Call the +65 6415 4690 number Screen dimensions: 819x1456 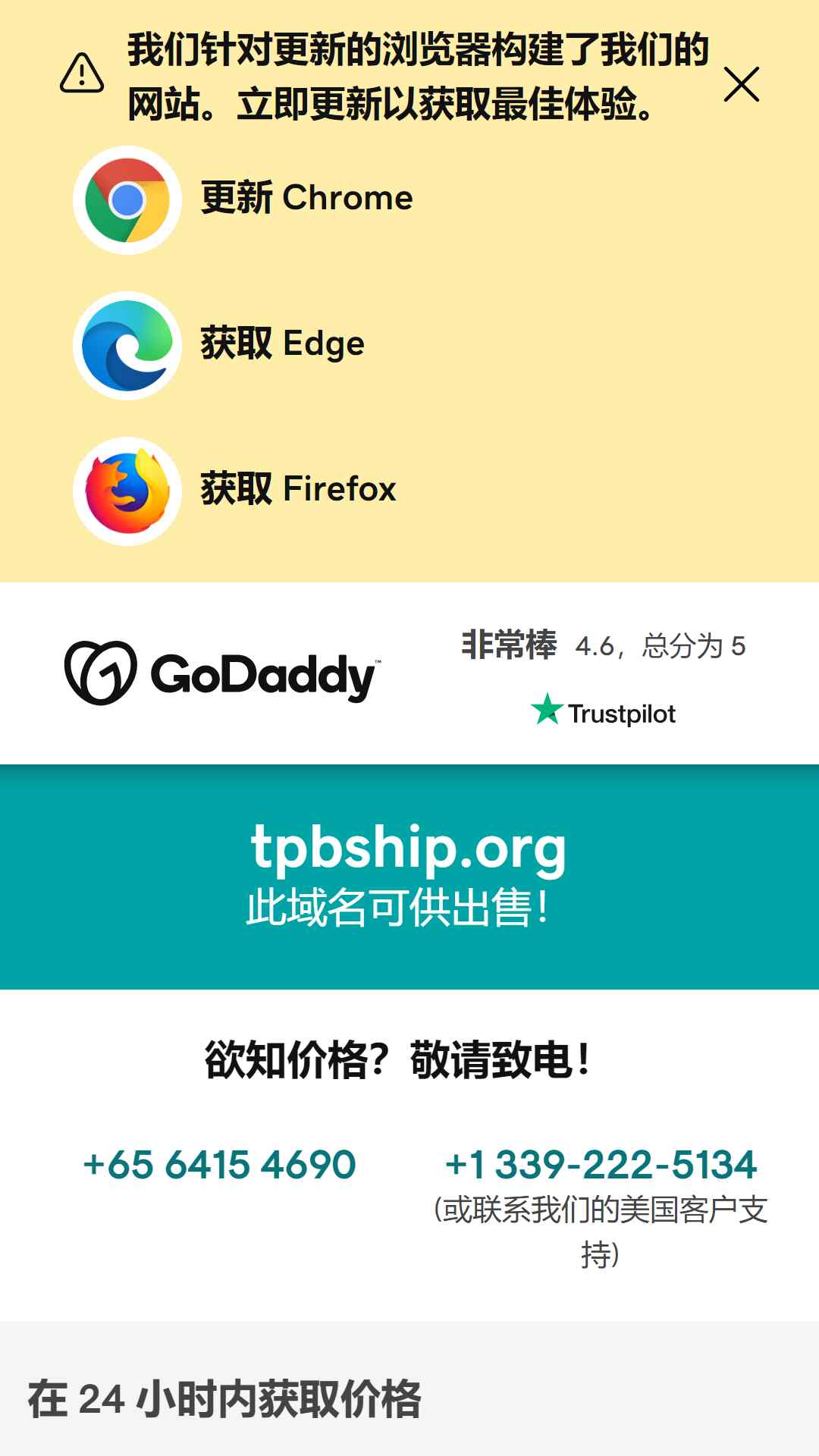219,1165
